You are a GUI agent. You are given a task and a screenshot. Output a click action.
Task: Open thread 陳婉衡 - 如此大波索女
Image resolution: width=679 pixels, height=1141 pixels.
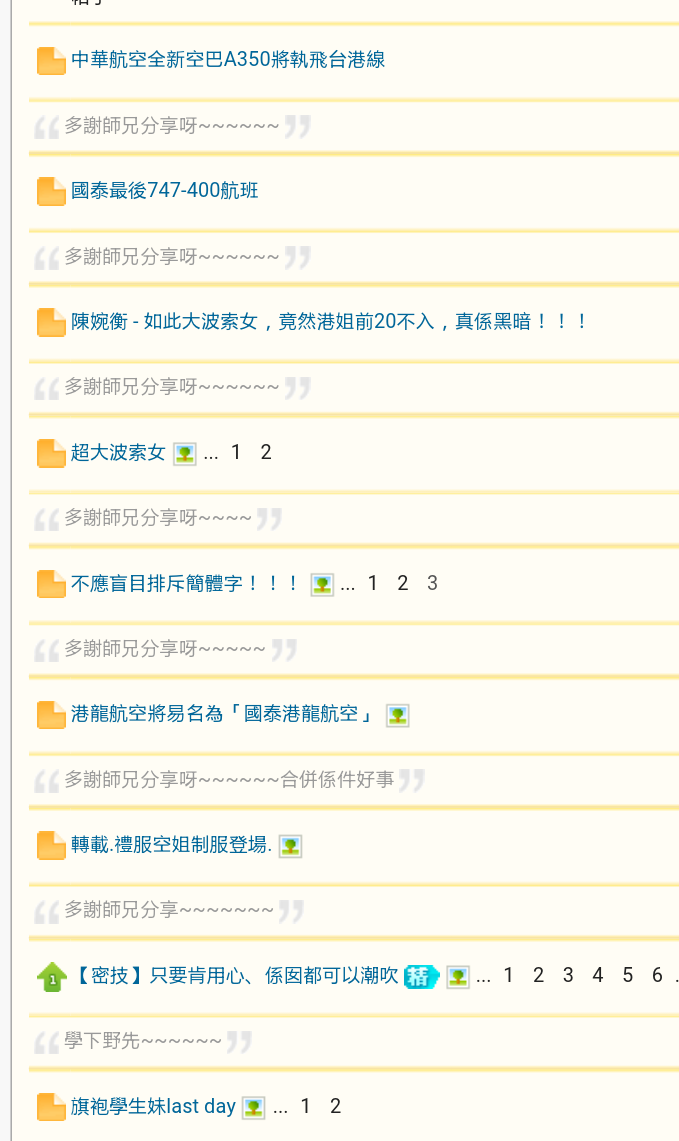[328, 321]
